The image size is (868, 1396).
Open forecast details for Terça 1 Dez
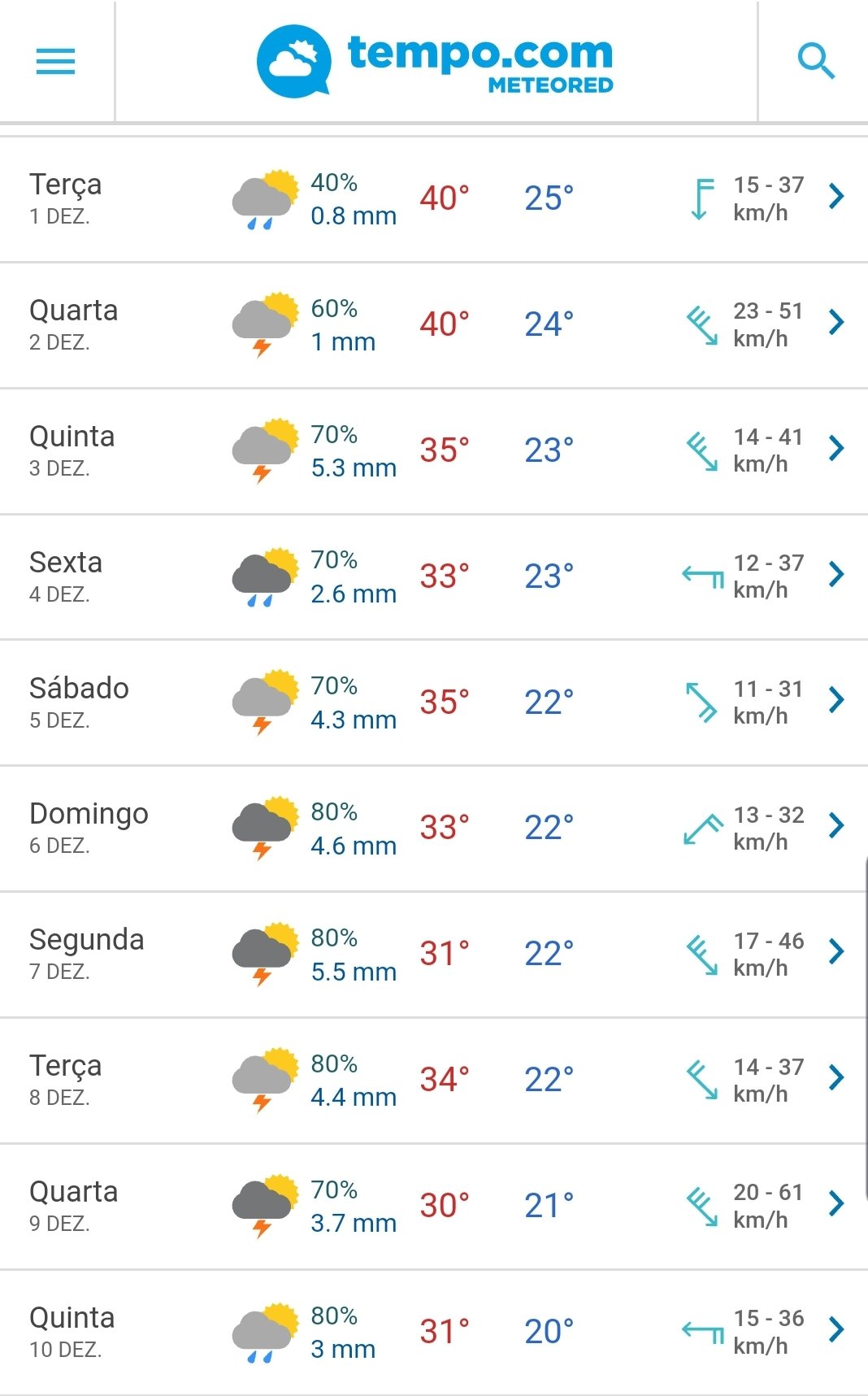pos(434,199)
